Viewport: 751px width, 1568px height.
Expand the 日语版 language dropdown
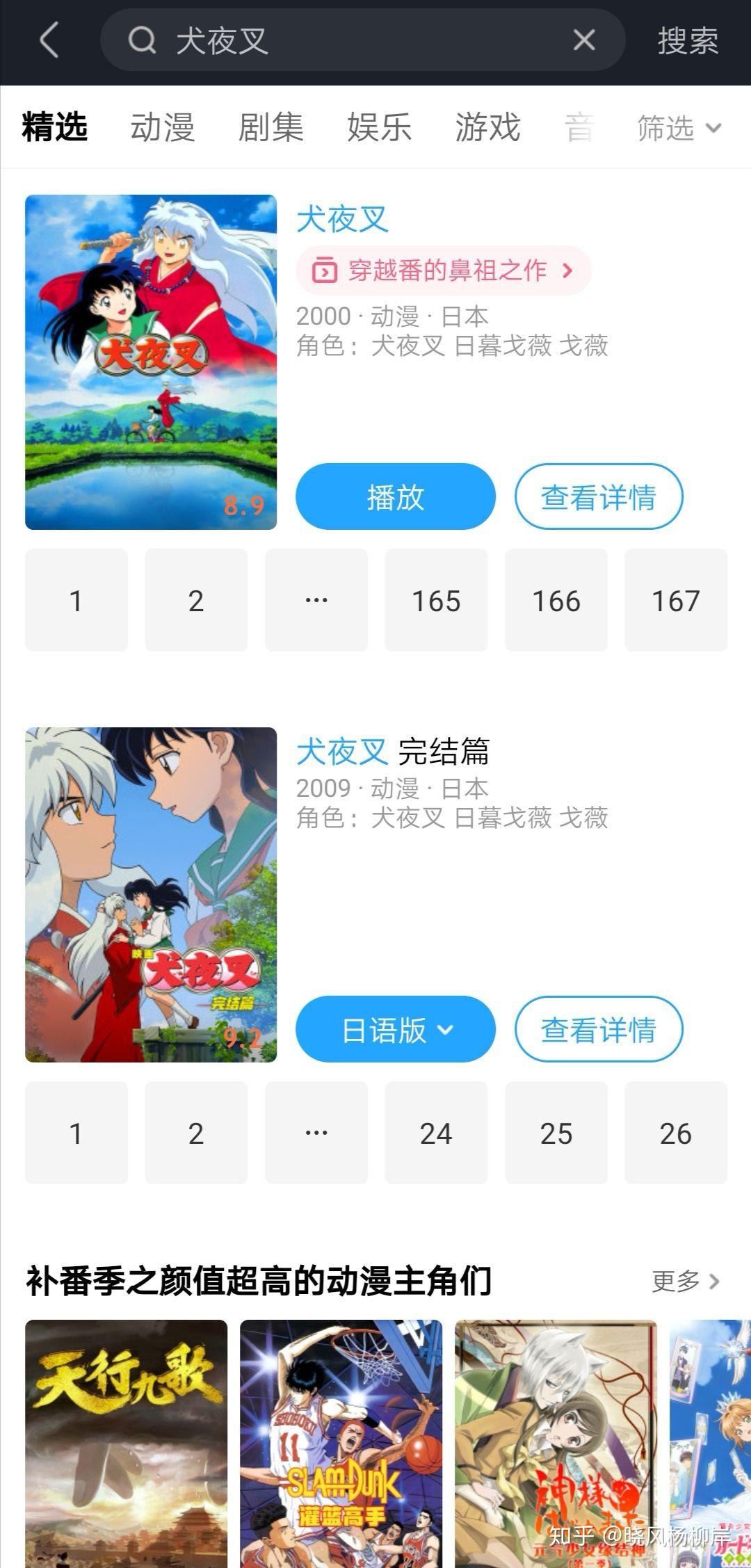click(x=395, y=1030)
